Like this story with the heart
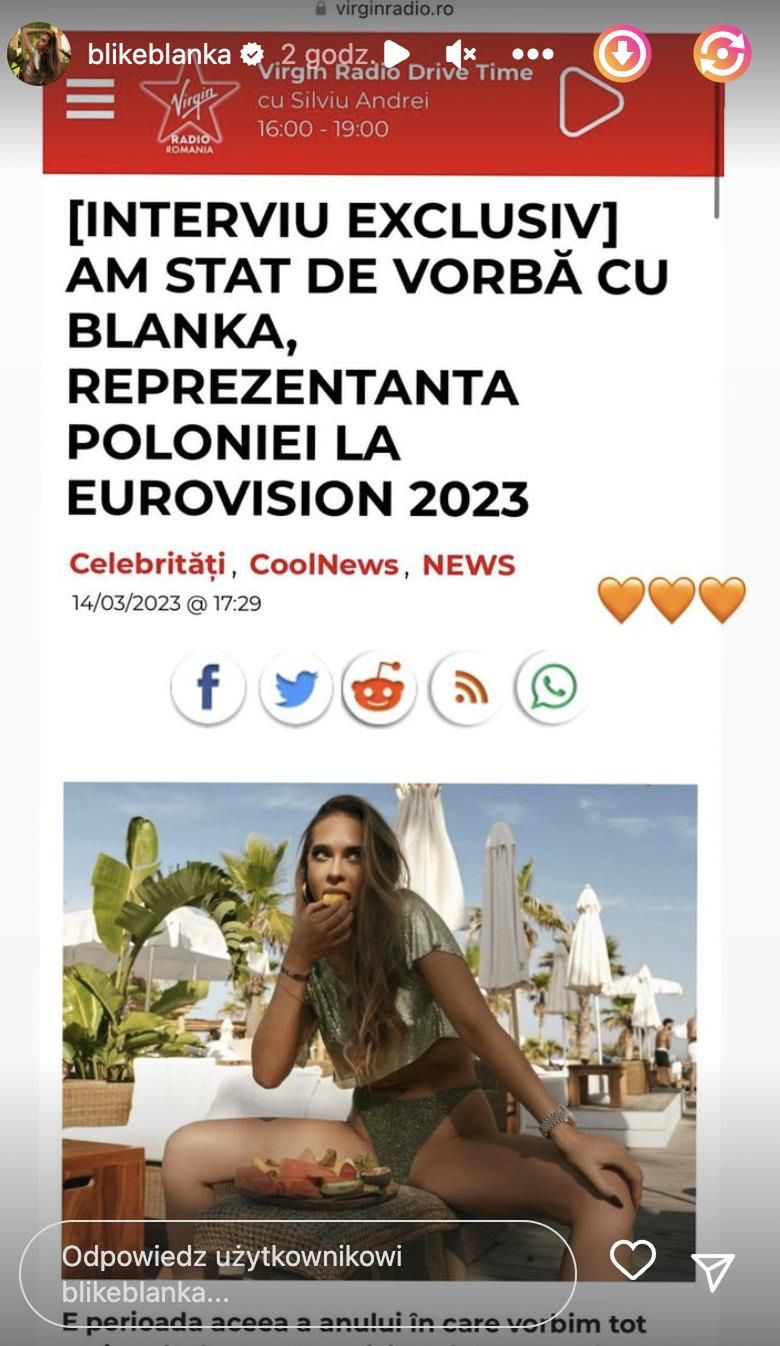 pyautogui.click(x=633, y=1260)
